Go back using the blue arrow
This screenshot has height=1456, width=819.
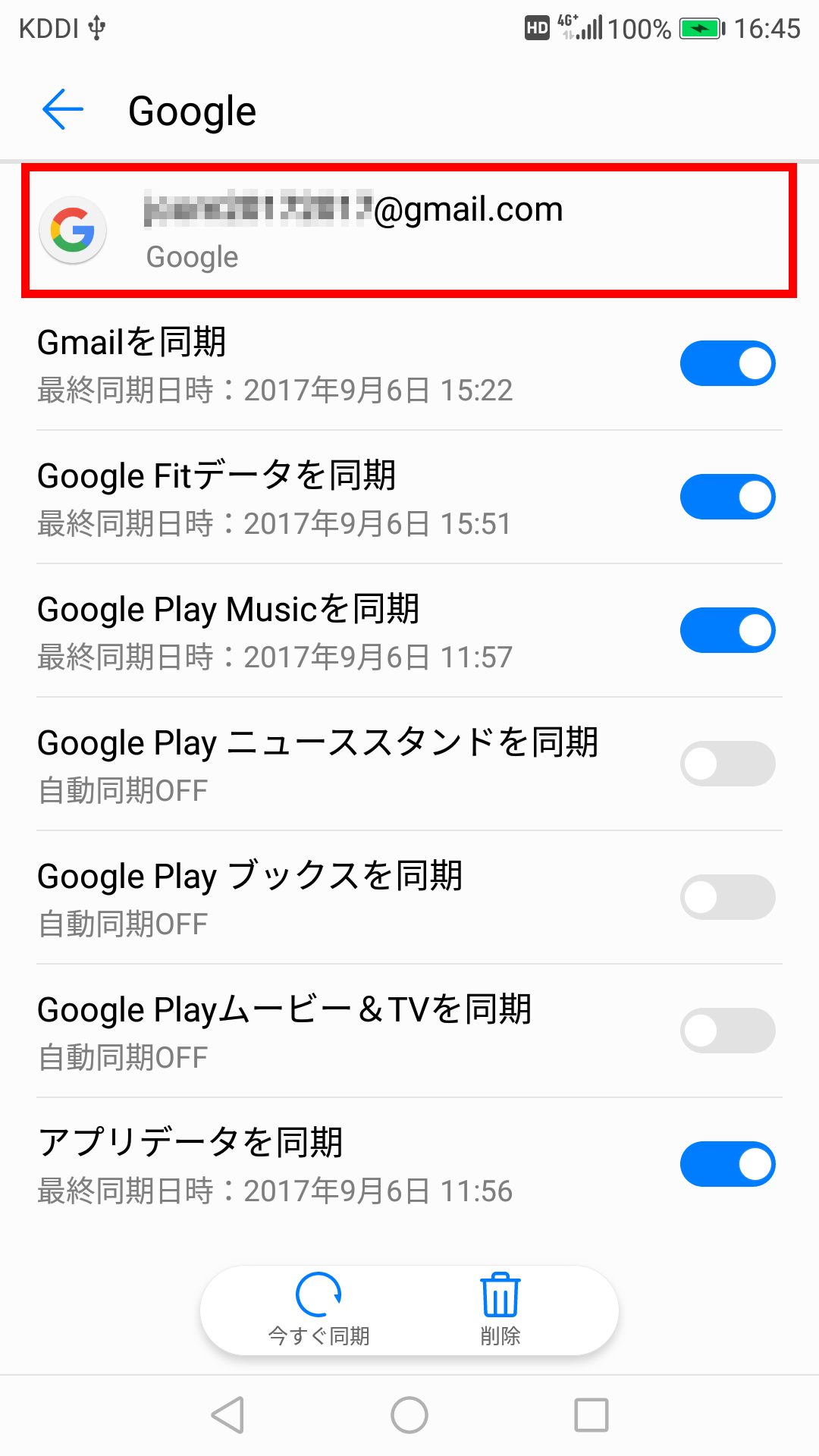pos(63,110)
